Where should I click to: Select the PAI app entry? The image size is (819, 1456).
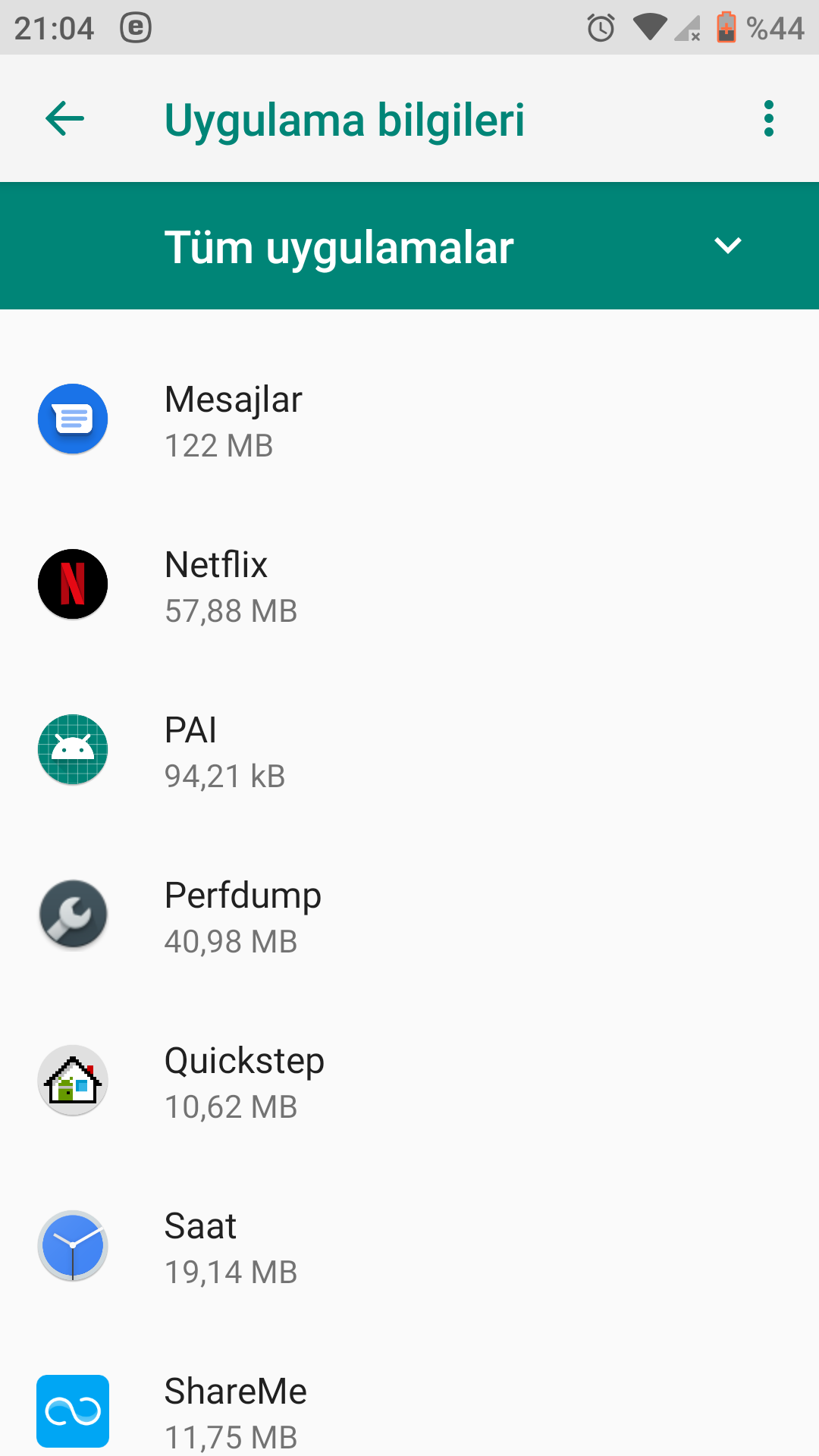[409, 751]
